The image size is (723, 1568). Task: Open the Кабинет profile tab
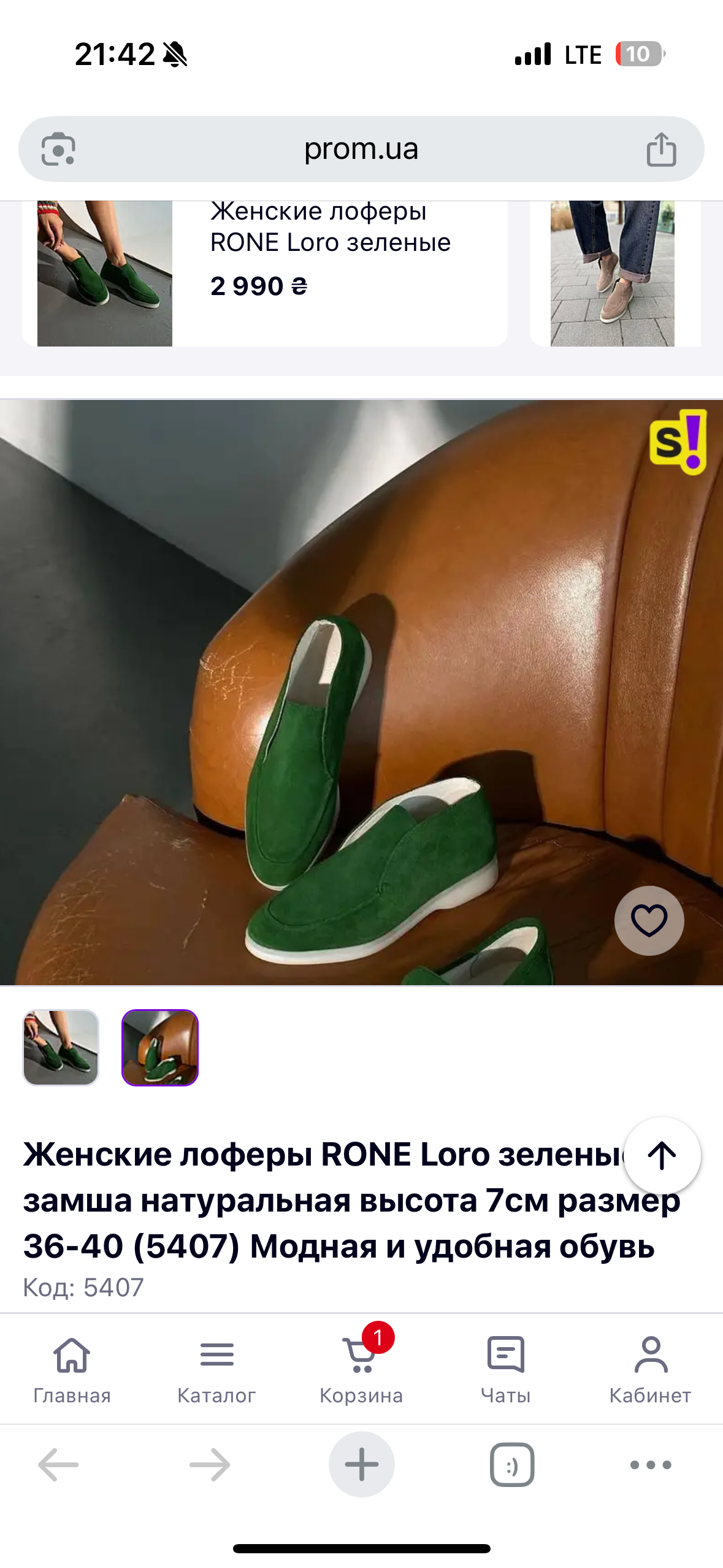(650, 1367)
